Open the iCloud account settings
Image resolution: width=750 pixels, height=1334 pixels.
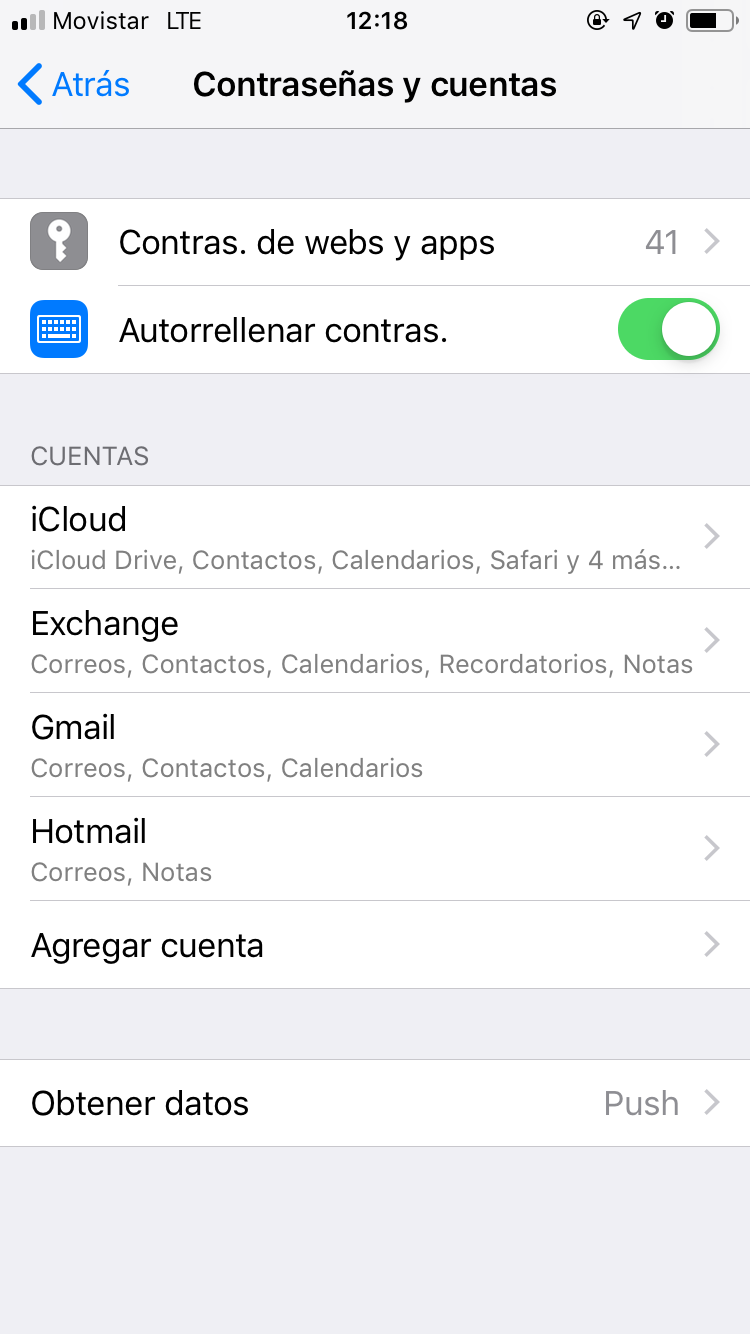coord(375,537)
